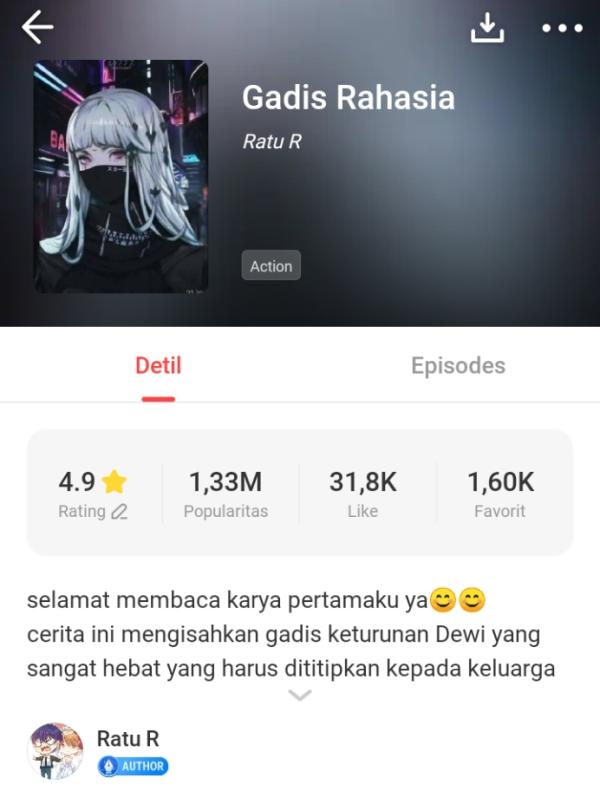Screen dimensions: 600x798
Task: Open the three-dot overflow menu
Action: (562, 28)
